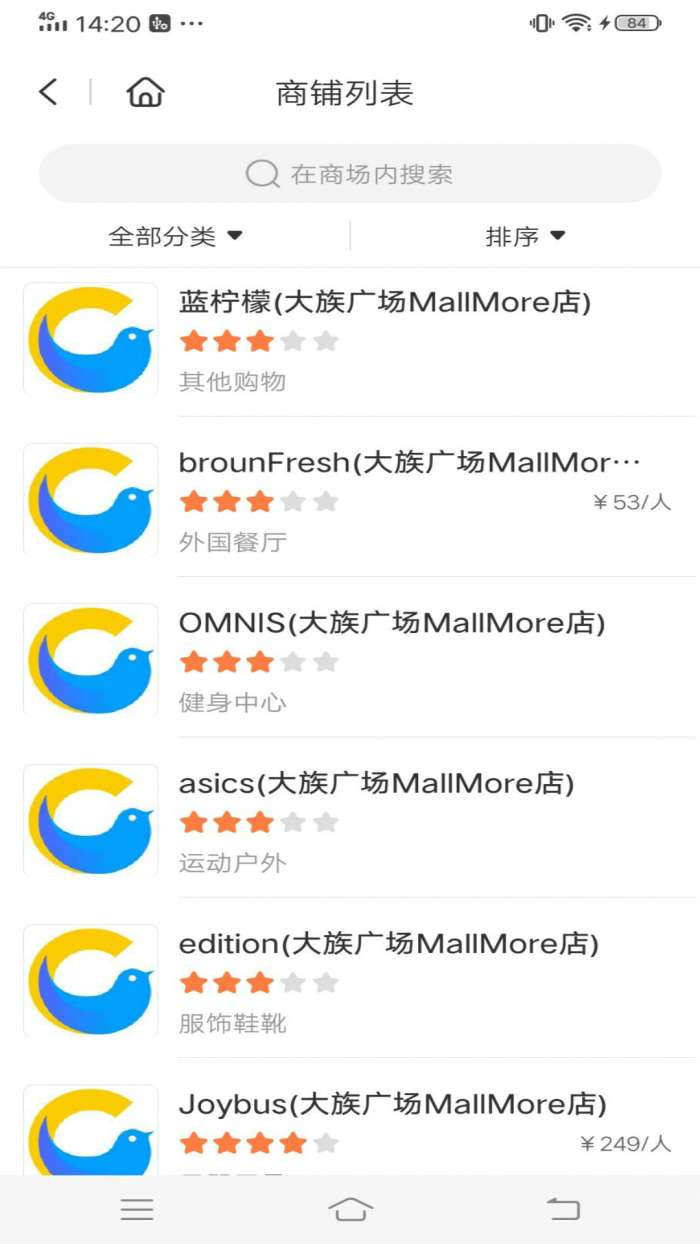
Task: Go back using the top-left arrow
Action: click(48, 92)
